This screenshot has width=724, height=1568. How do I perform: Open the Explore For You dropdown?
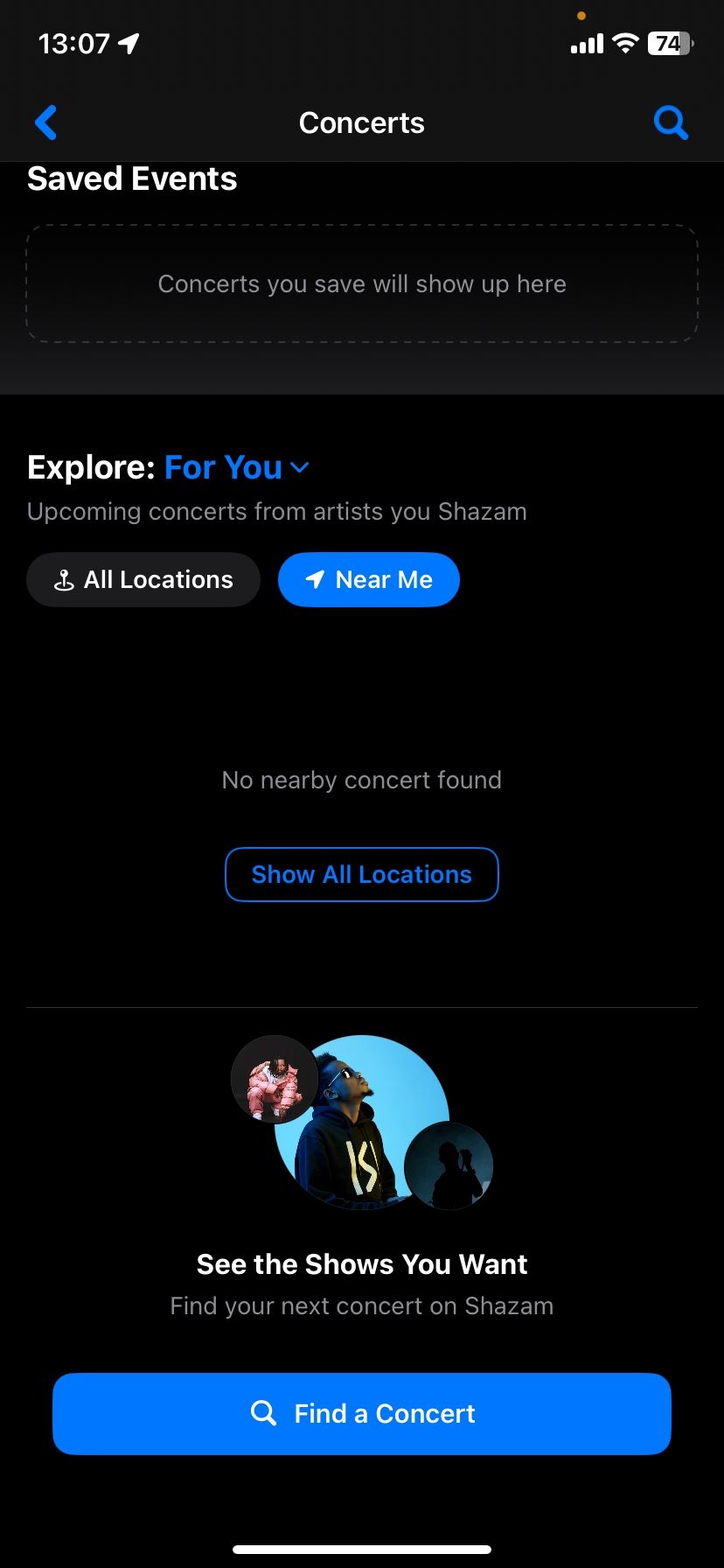coord(224,467)
